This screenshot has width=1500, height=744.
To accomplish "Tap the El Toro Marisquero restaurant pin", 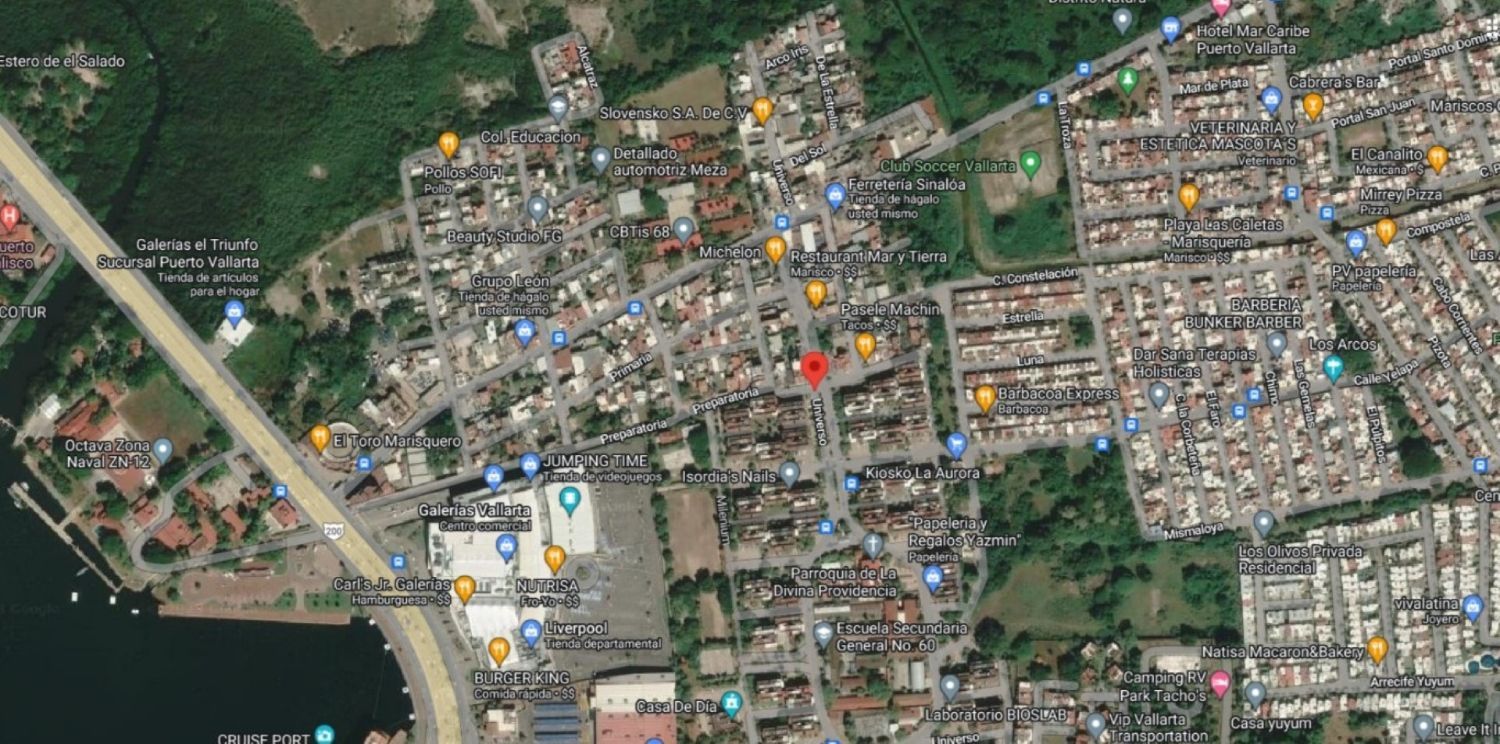I will 320,438.
